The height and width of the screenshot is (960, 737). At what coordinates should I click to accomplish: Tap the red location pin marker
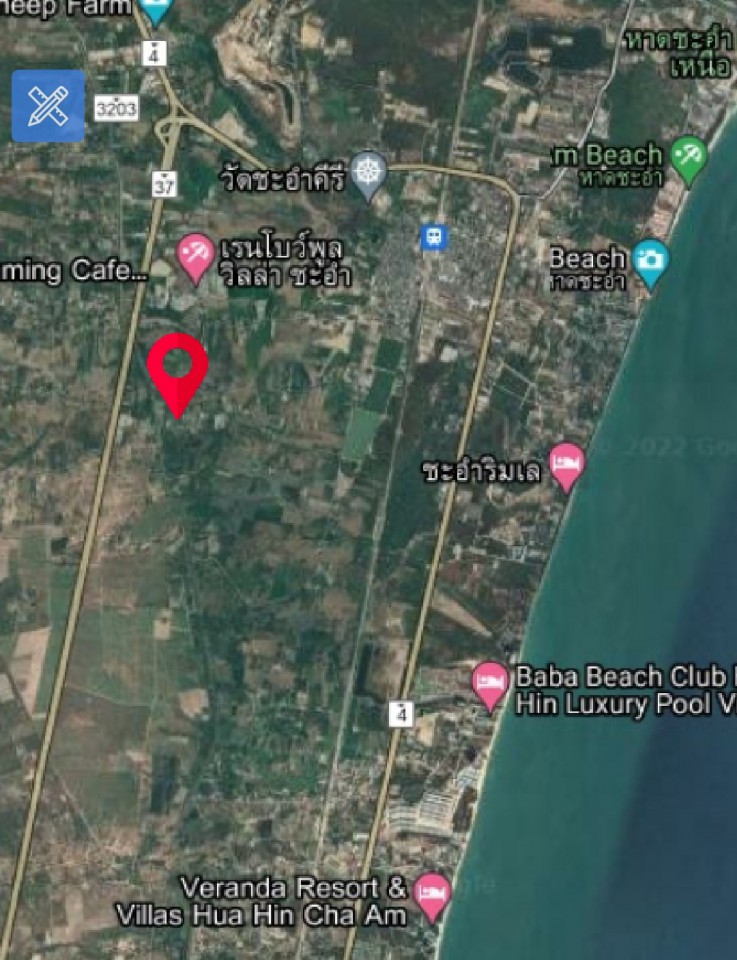177,369
